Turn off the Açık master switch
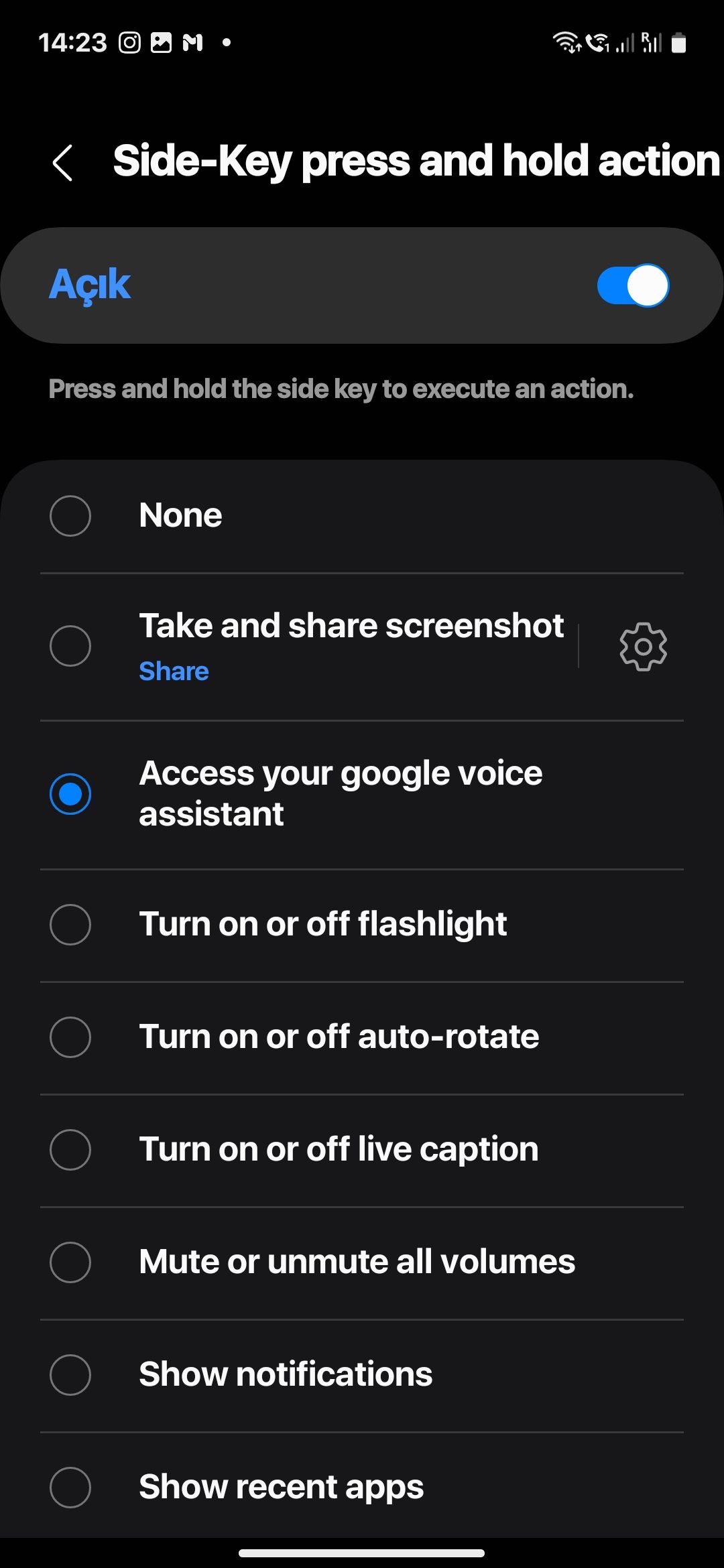The image size is (724, 1568). click(632, 285)
